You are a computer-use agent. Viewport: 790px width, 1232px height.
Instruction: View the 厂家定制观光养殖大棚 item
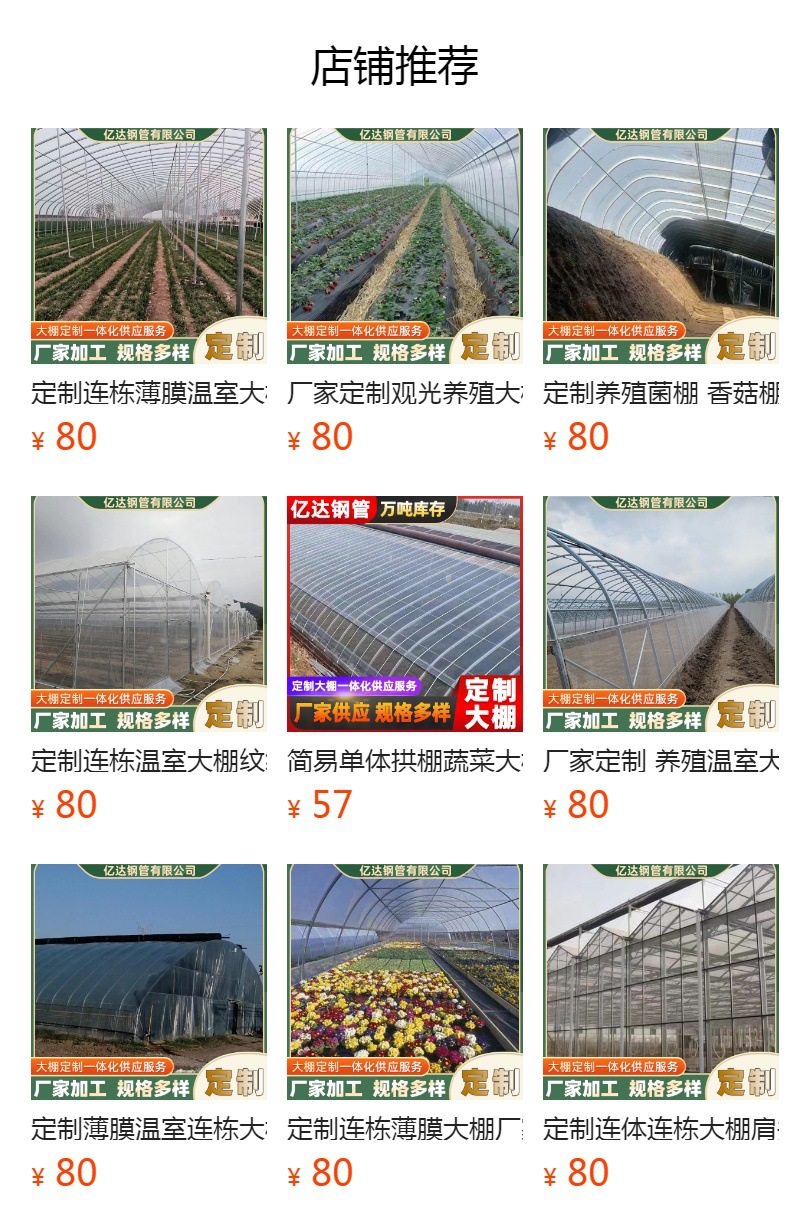[x=405, y=291]
